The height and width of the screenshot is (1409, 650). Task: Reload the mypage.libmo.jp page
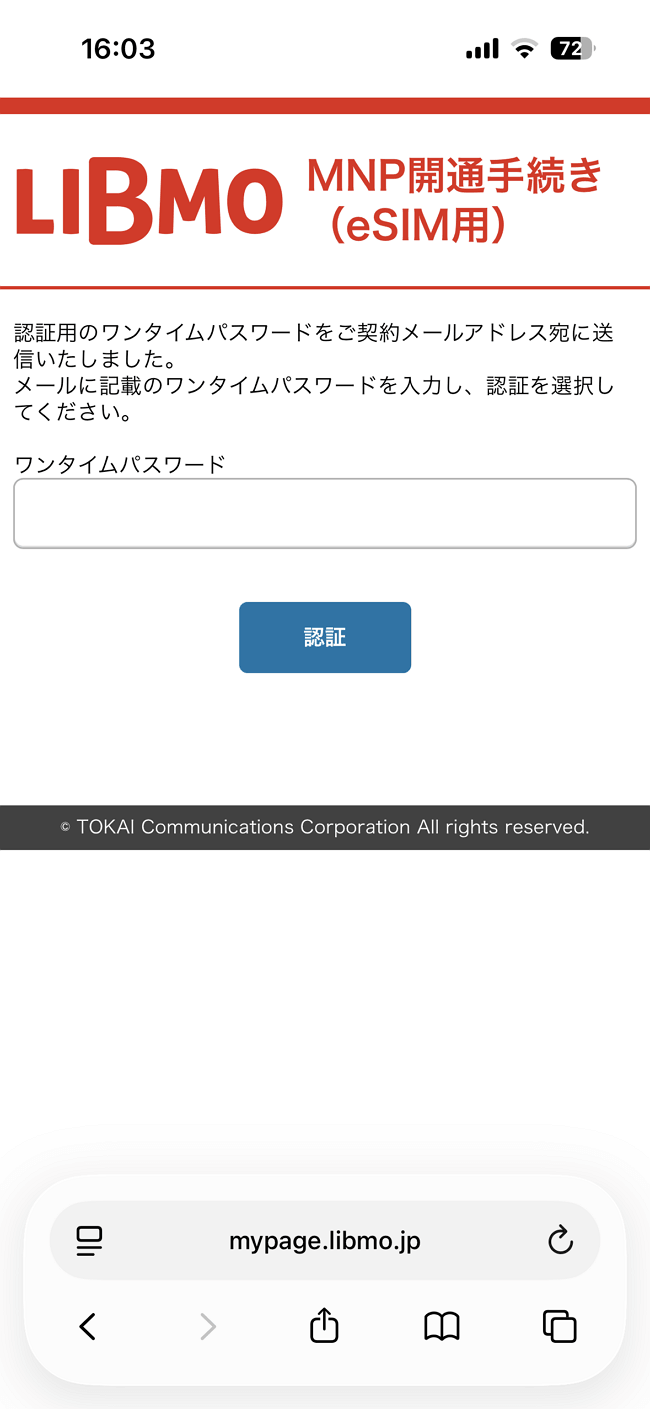point(560,1241)
